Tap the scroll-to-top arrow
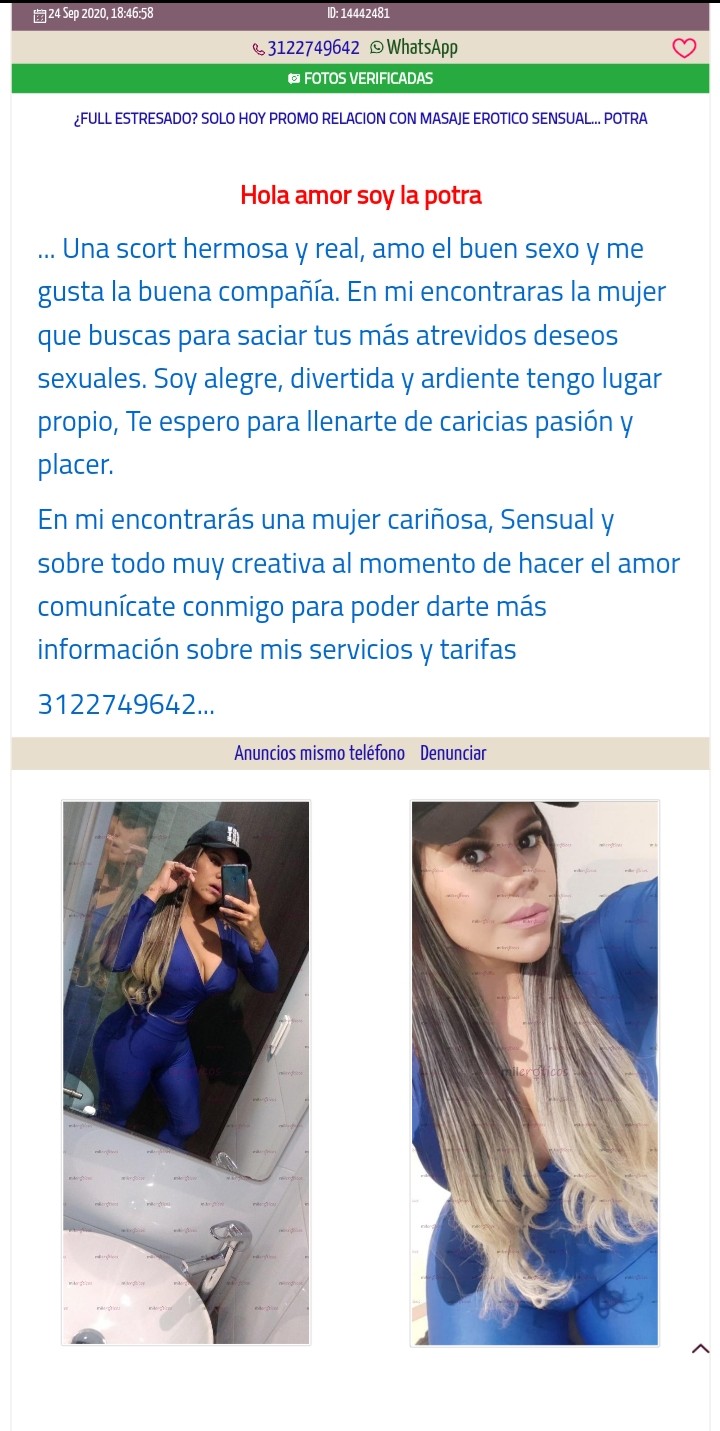The image size is (720, 1431). point(700,1349)
